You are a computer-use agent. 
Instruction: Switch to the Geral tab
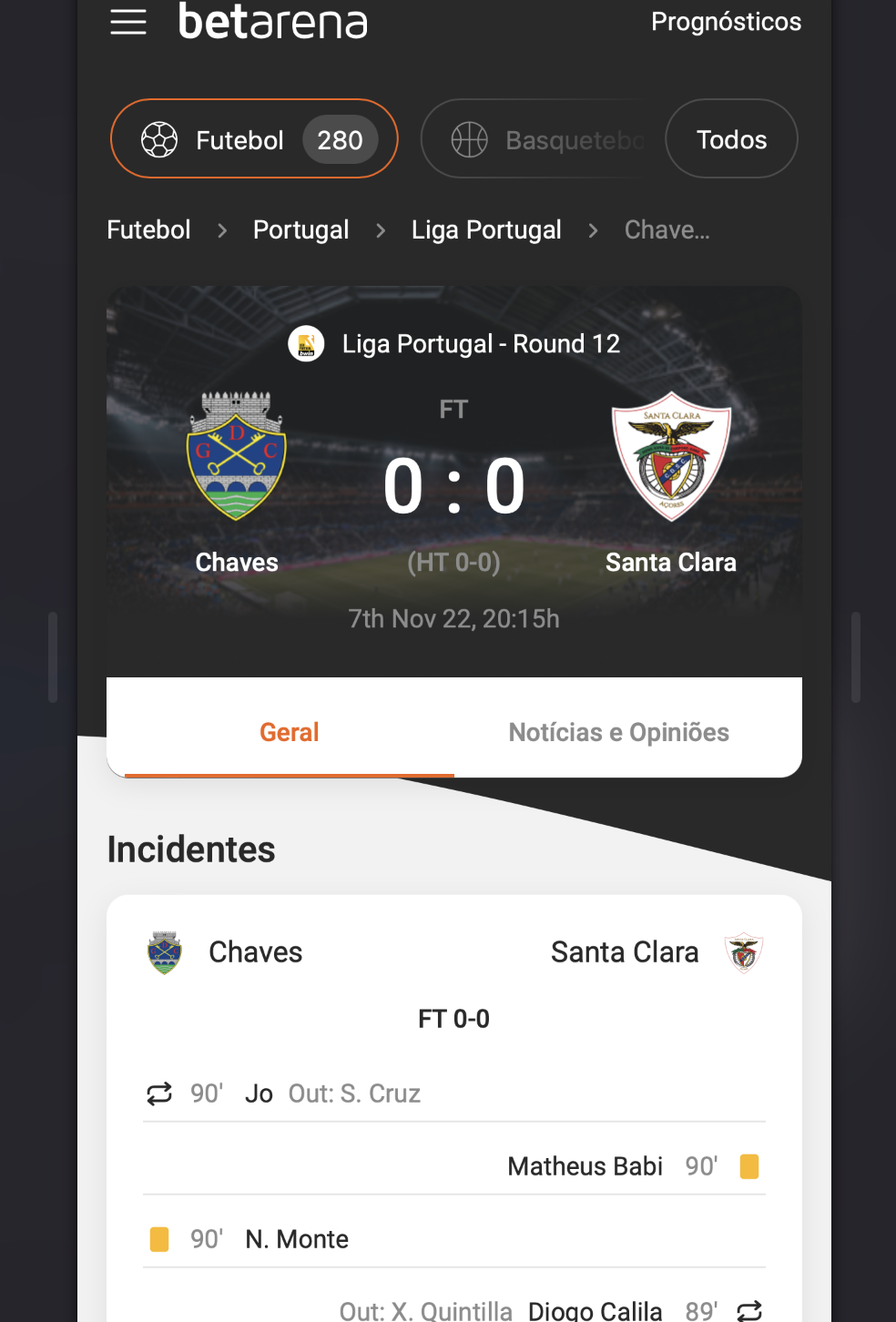[289, 731]
